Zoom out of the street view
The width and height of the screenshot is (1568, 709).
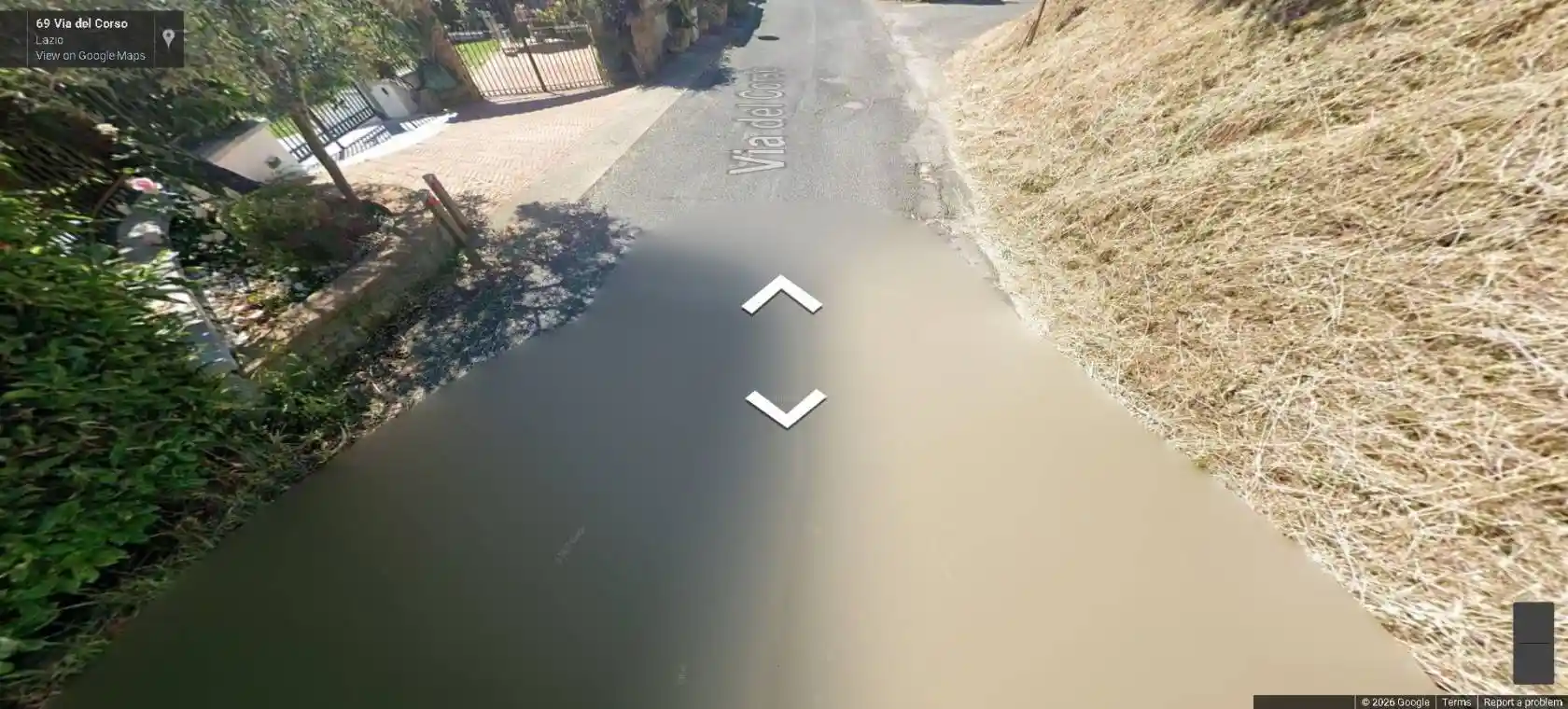(x=1533, y=662)
